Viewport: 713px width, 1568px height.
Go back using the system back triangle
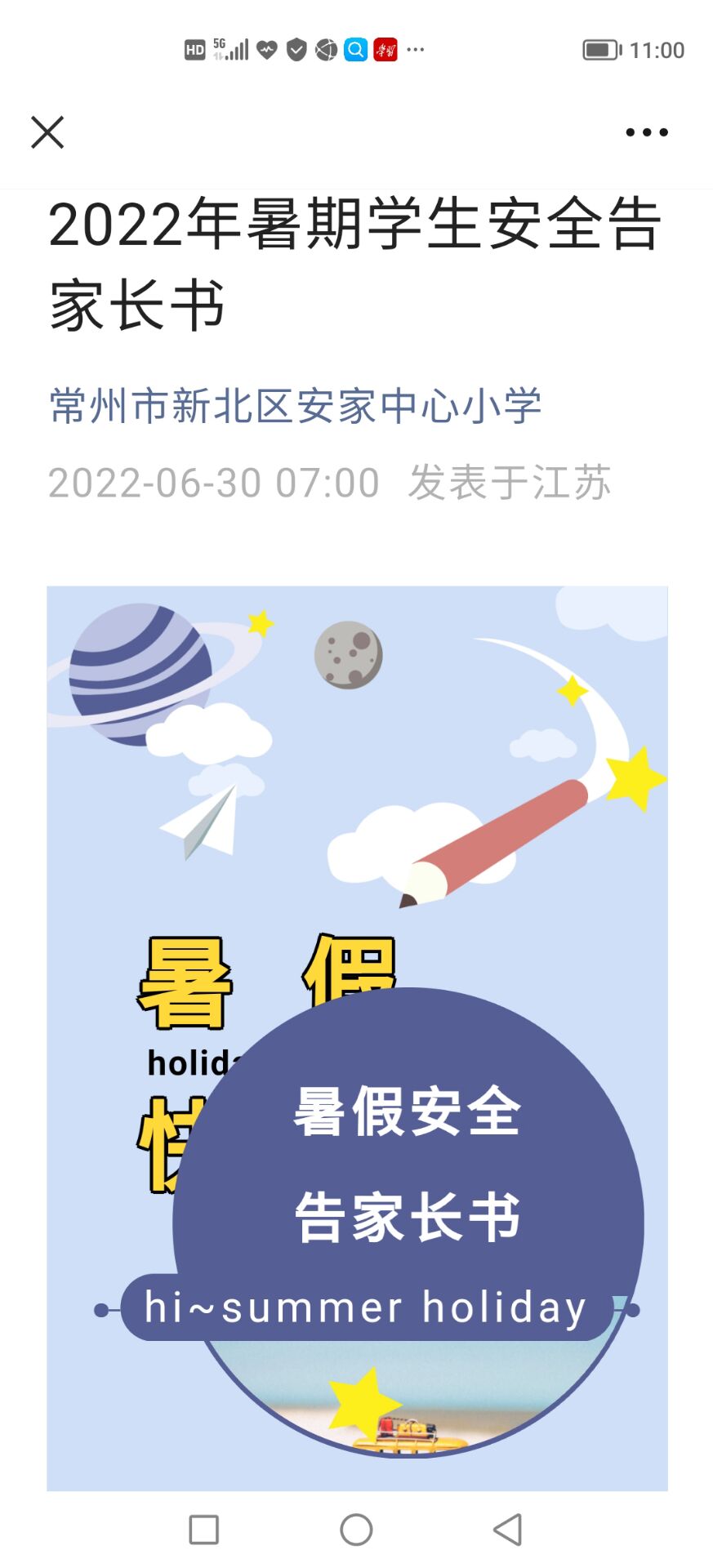click(508, 1530)
